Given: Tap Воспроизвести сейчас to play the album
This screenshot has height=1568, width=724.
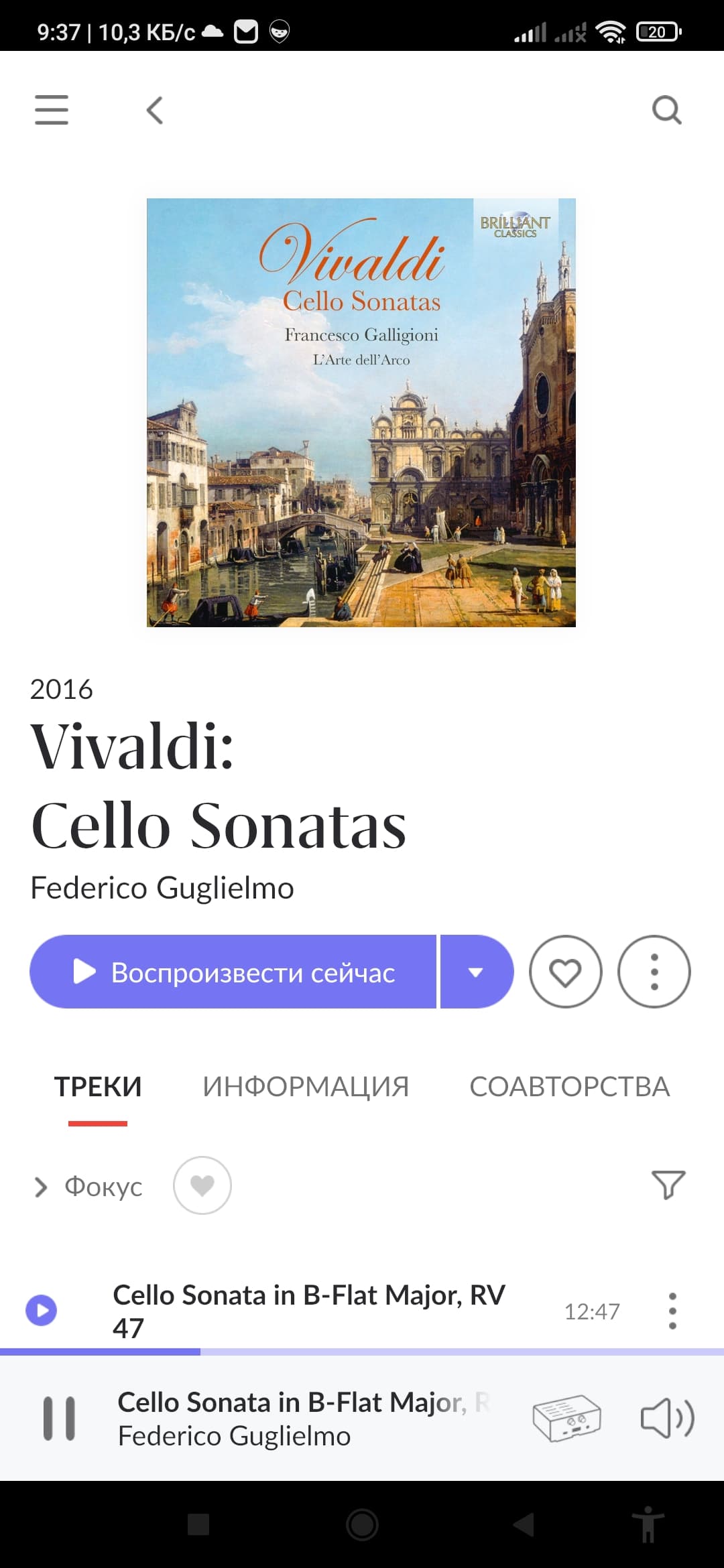Looking at the screenshot, I should tap(233, 972).
